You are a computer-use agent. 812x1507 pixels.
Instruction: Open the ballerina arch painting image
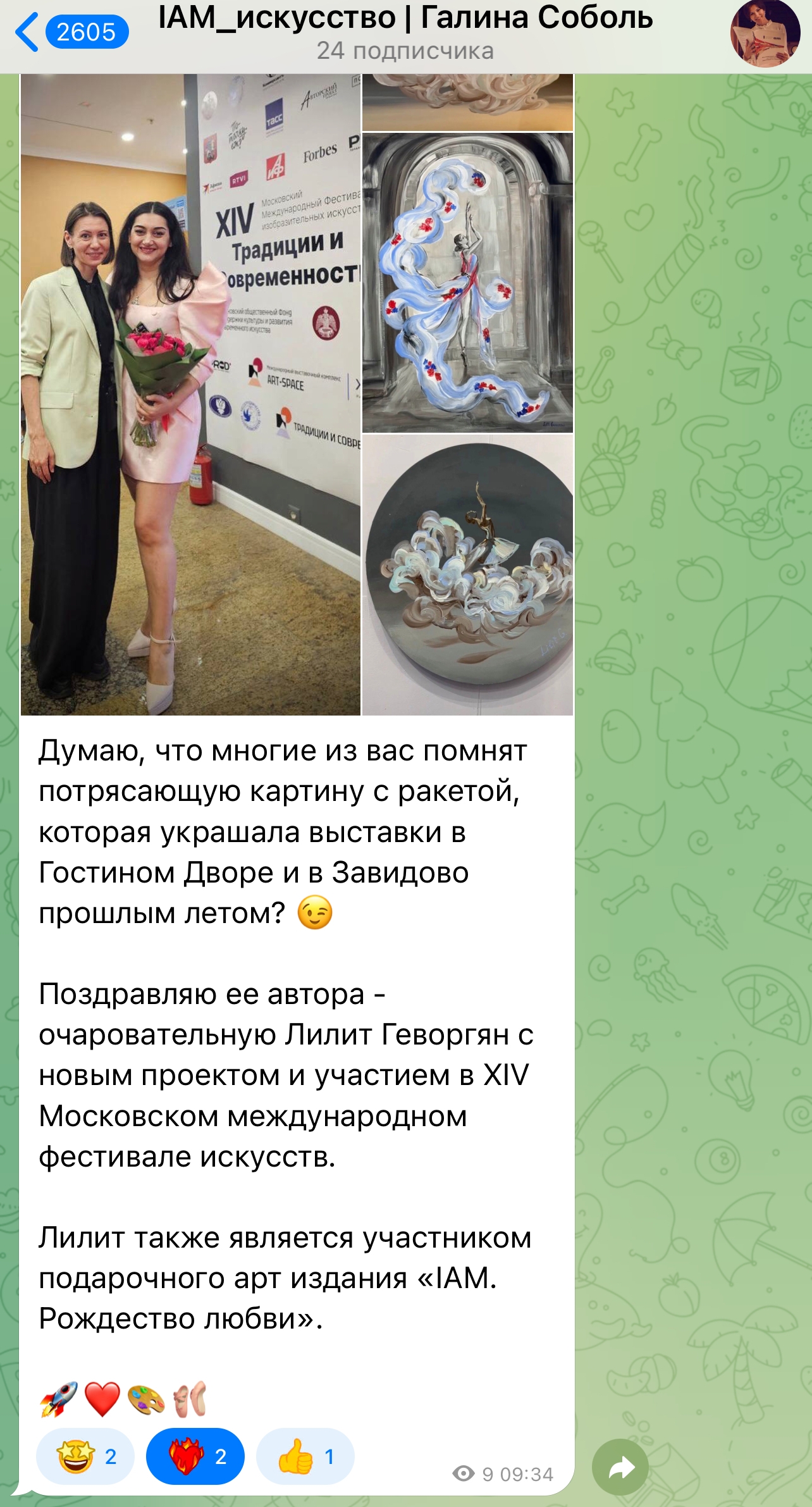coord(467,282)
